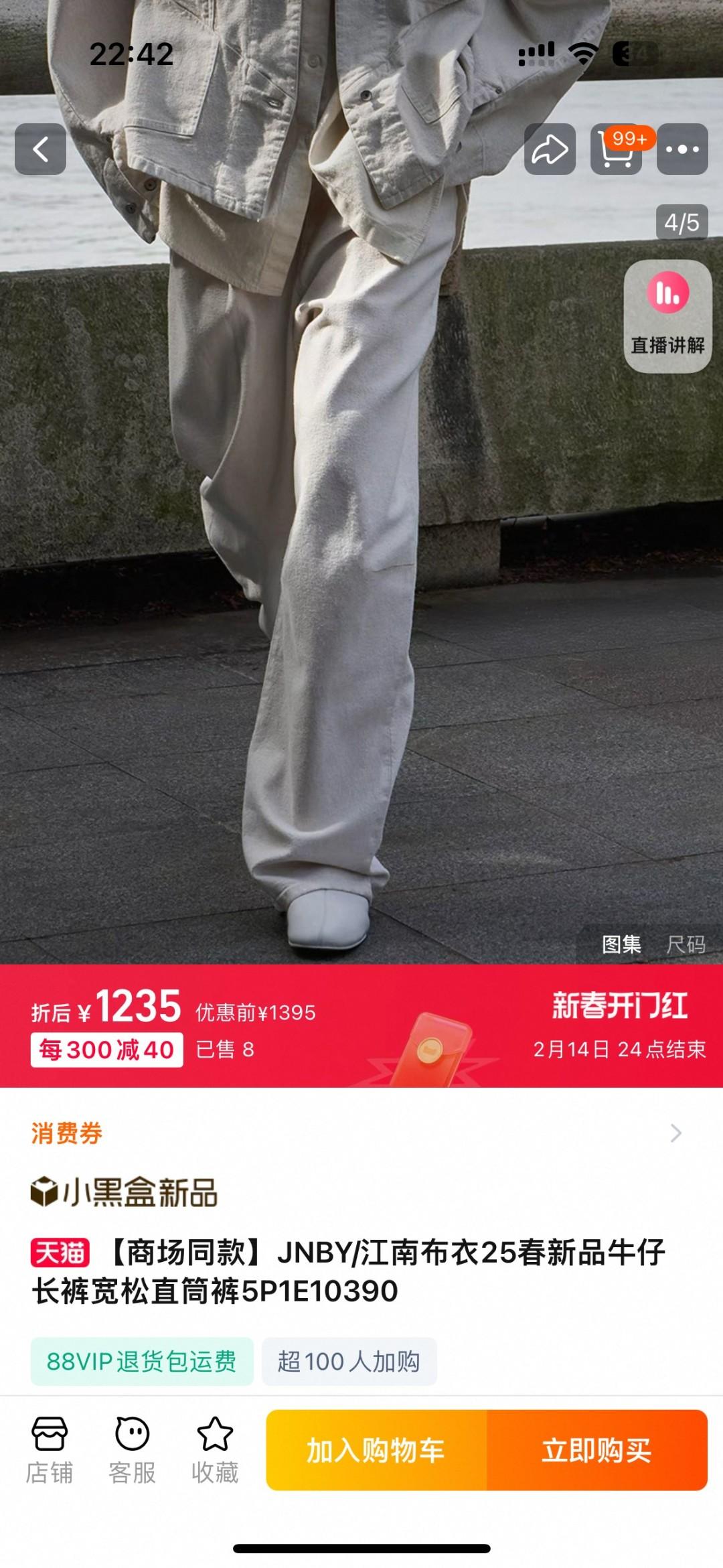
Task: Switch to the 尺码 size tab
Action: (686, 944)
